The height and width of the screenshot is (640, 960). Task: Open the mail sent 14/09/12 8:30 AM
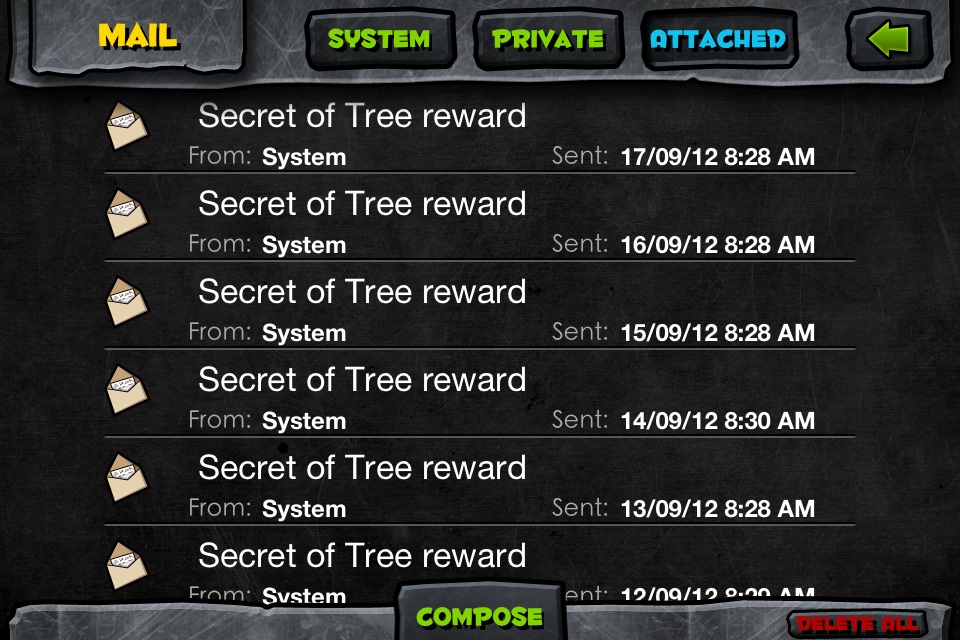tap(480, 396)
